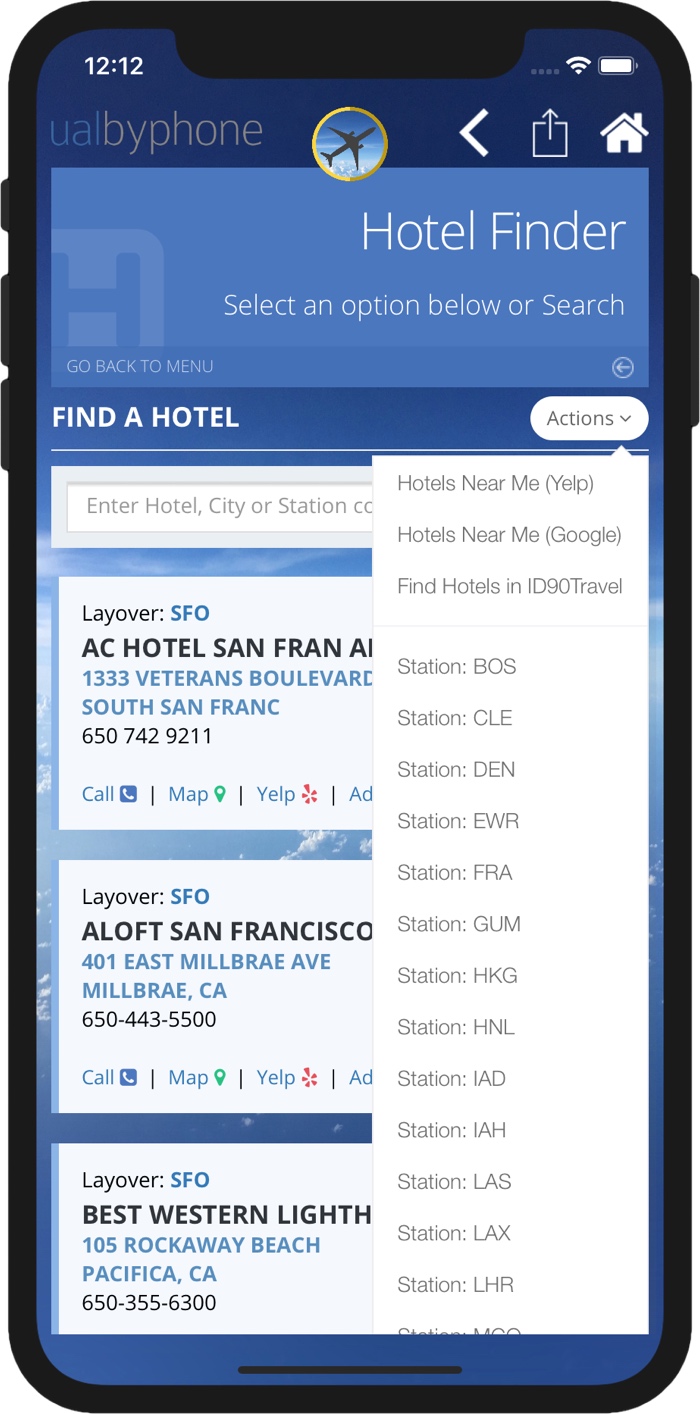The image size is (700, 1414).
Task: Choose Station: EWR
Action: 458,821
